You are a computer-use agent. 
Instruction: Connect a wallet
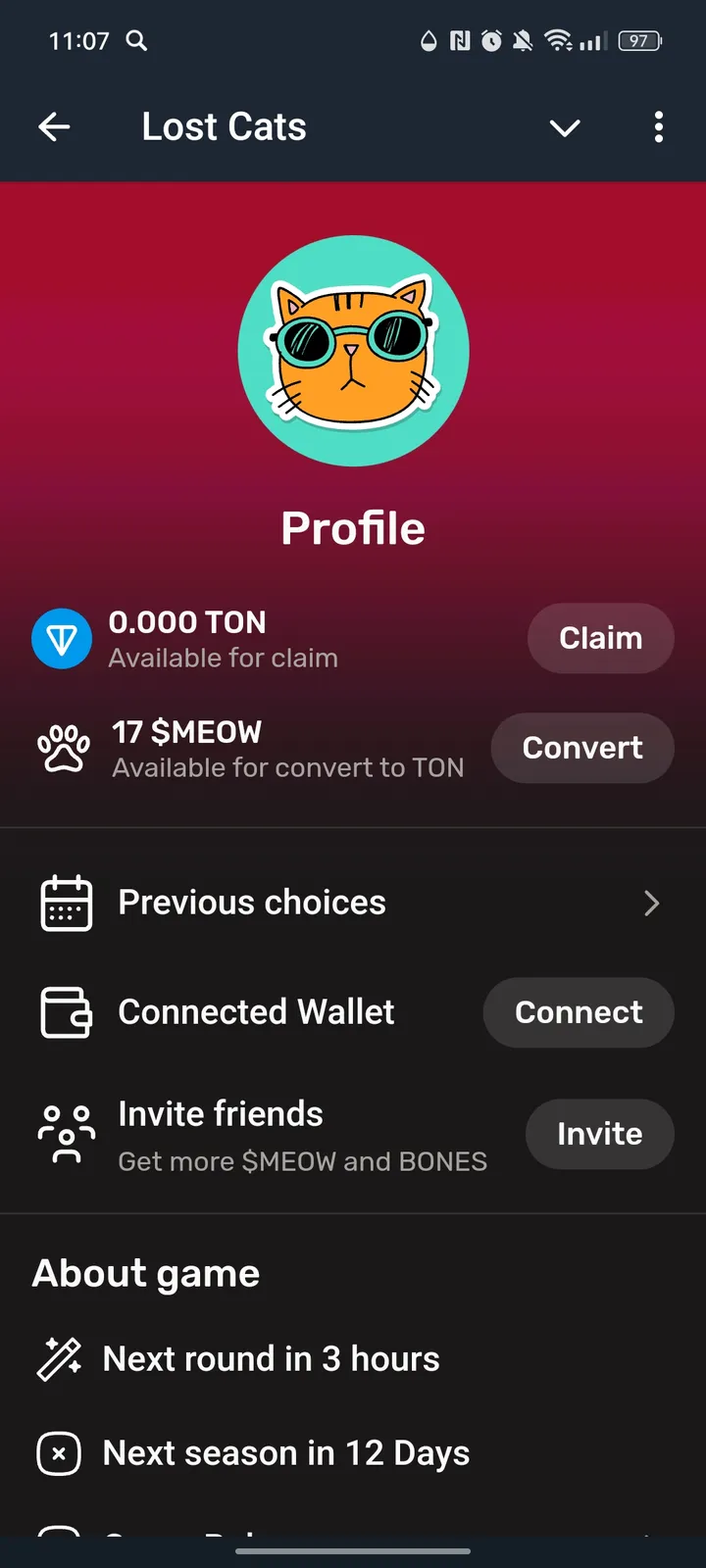pos(579,1012)
